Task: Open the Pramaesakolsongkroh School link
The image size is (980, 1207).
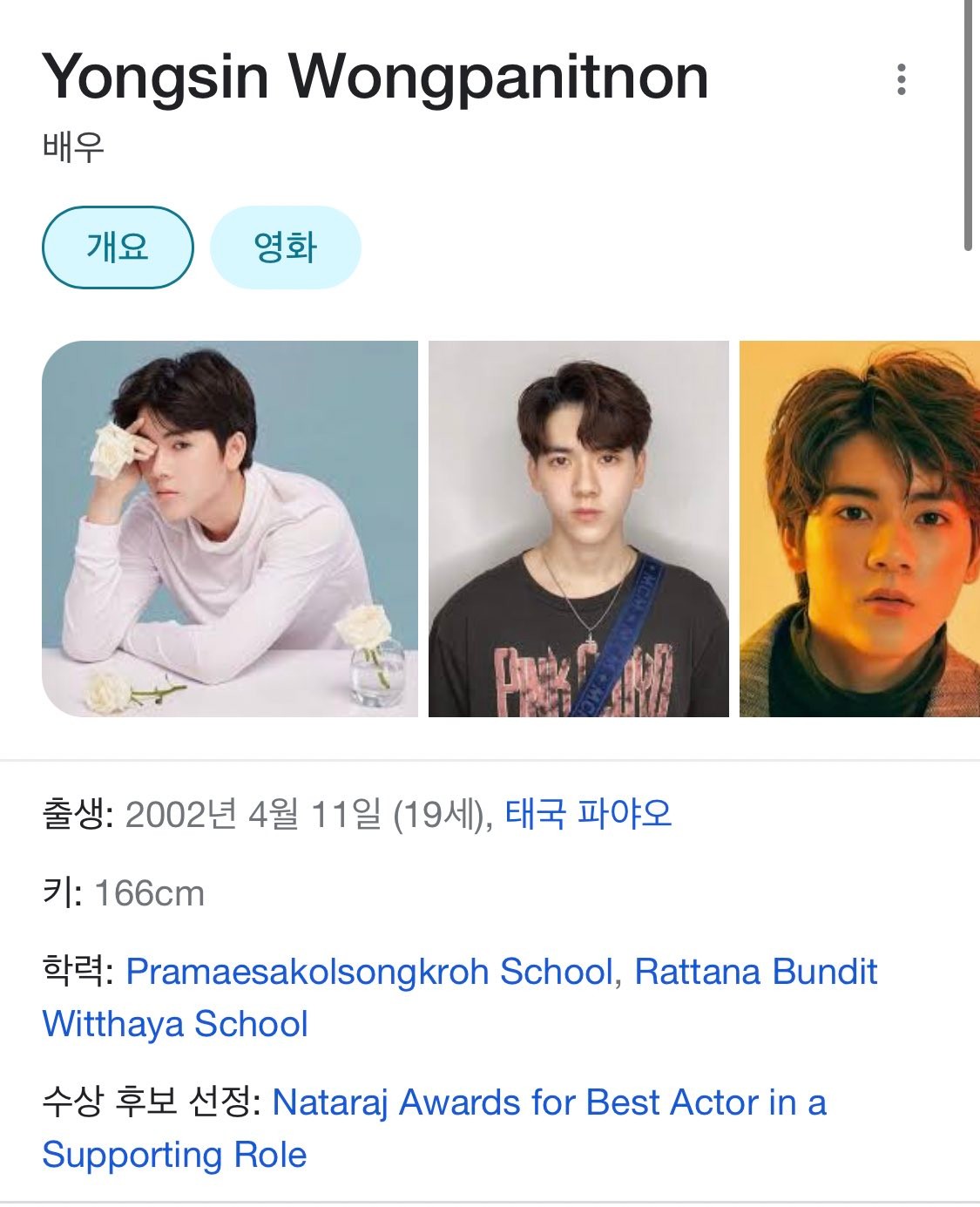Action: pyautogui.click(x=369, y=972)
